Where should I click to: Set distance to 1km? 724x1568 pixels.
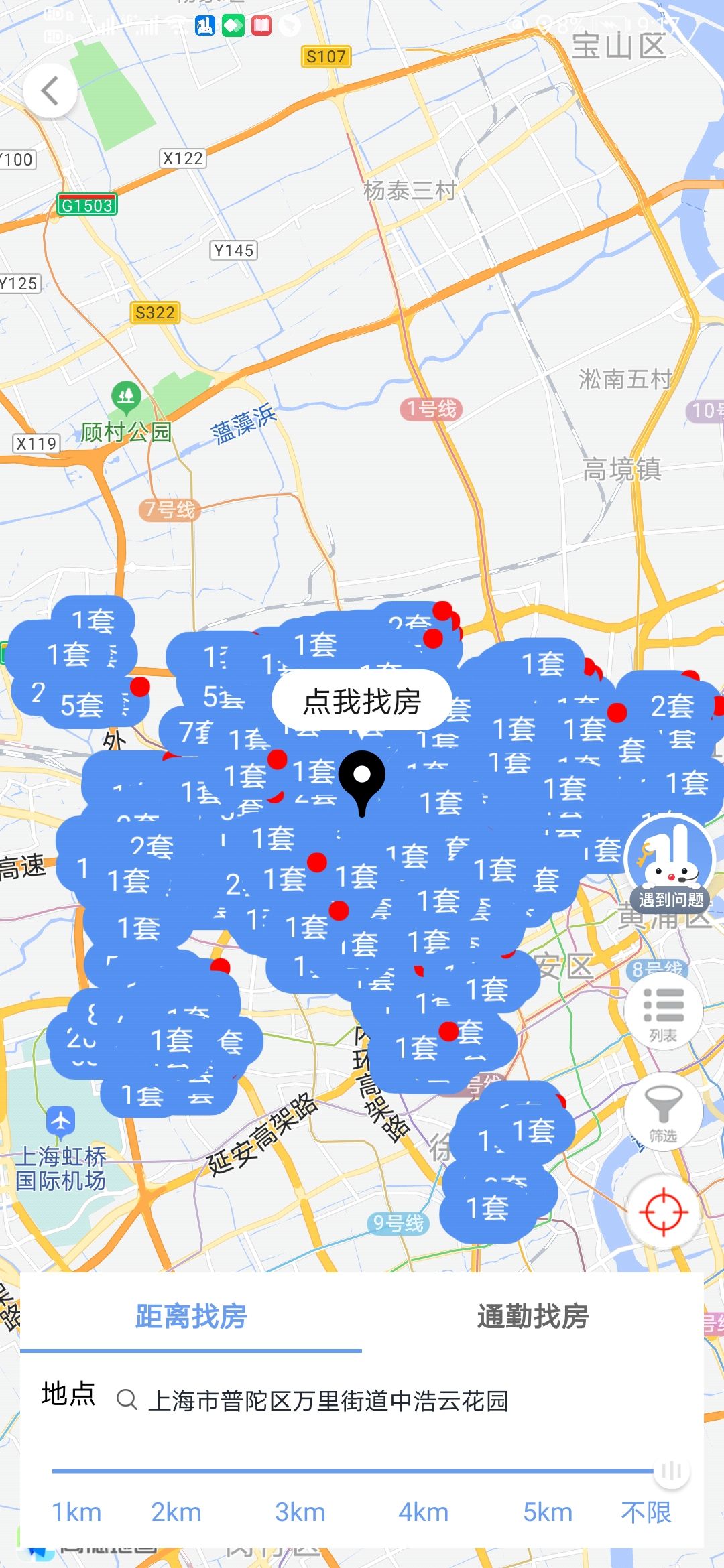coord(76,1512)
